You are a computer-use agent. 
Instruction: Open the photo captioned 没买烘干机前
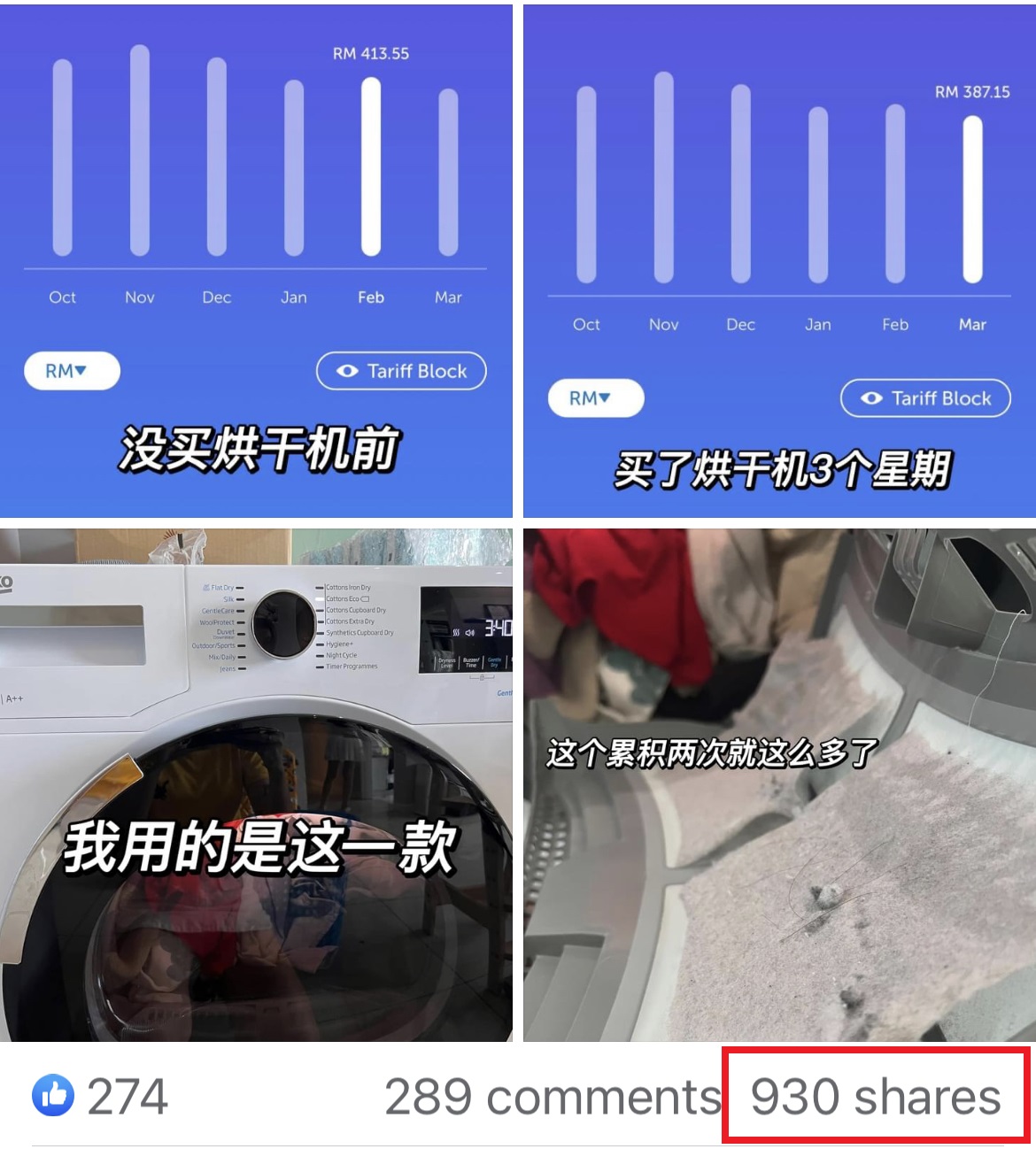tap(256, 260)
